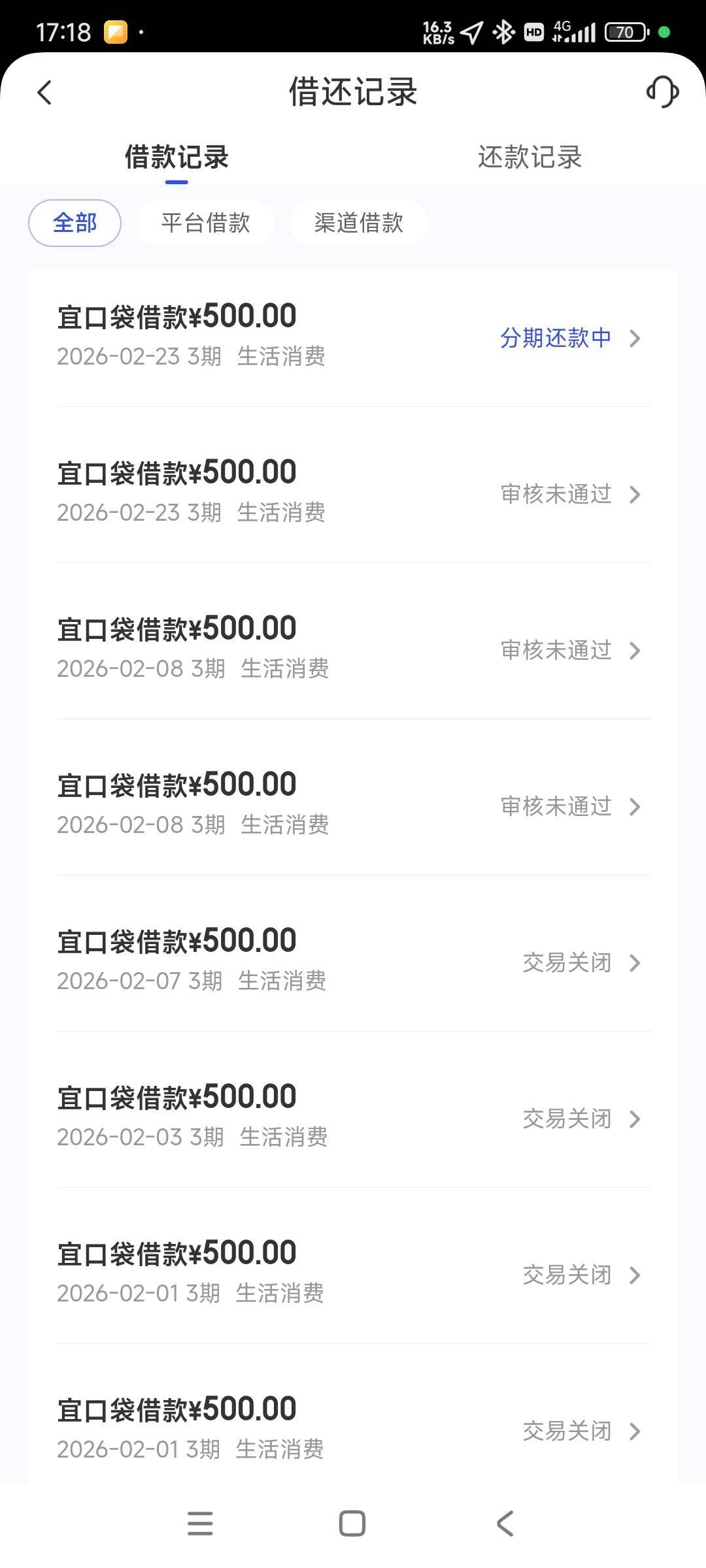View the 交易关闭 loan dated 2026-02-03
Image resolution: width=706 pixels, height=1568 pixels.
pyautogui.click(x=353, y=1118)
